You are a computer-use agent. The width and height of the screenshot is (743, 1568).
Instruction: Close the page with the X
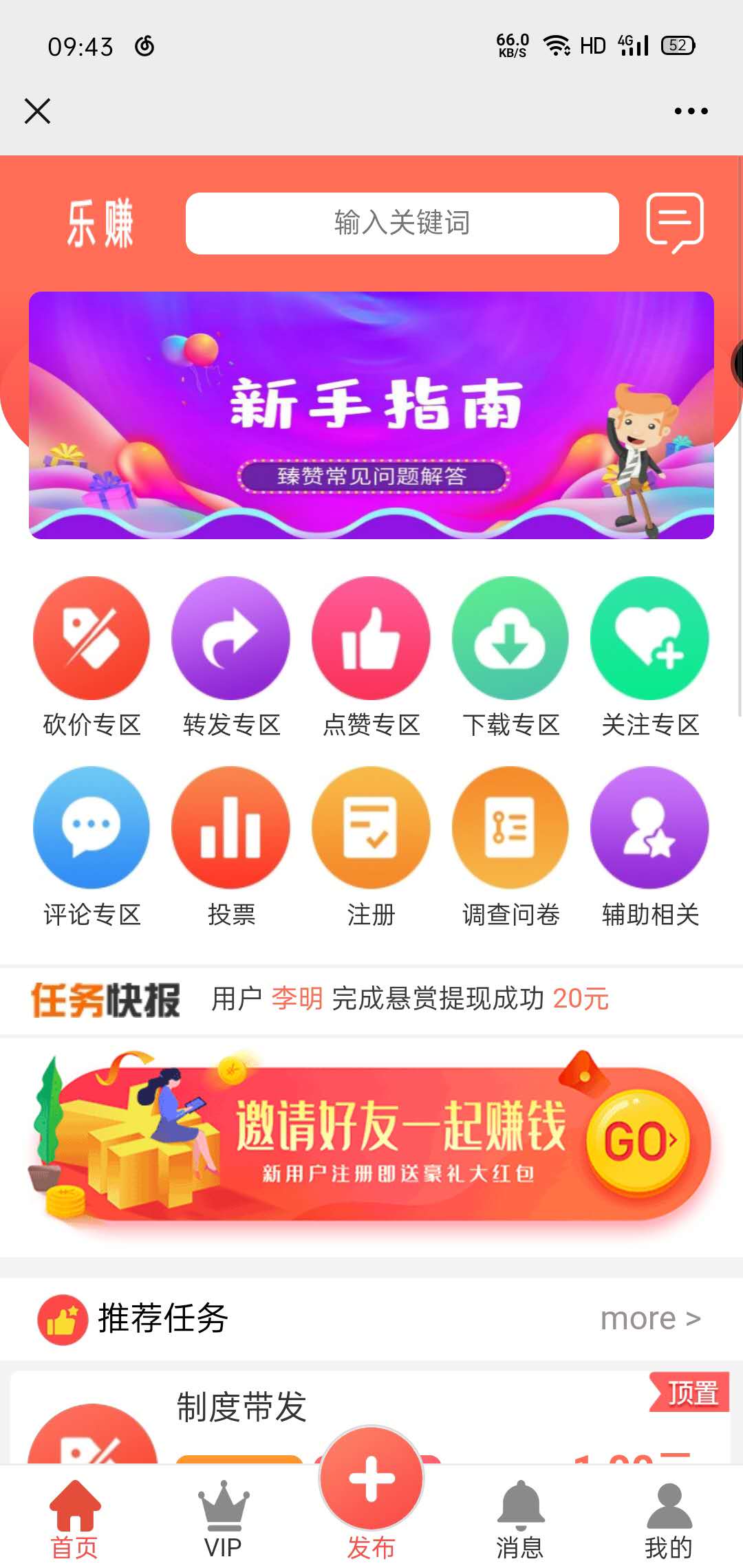[x=37, y=111]
